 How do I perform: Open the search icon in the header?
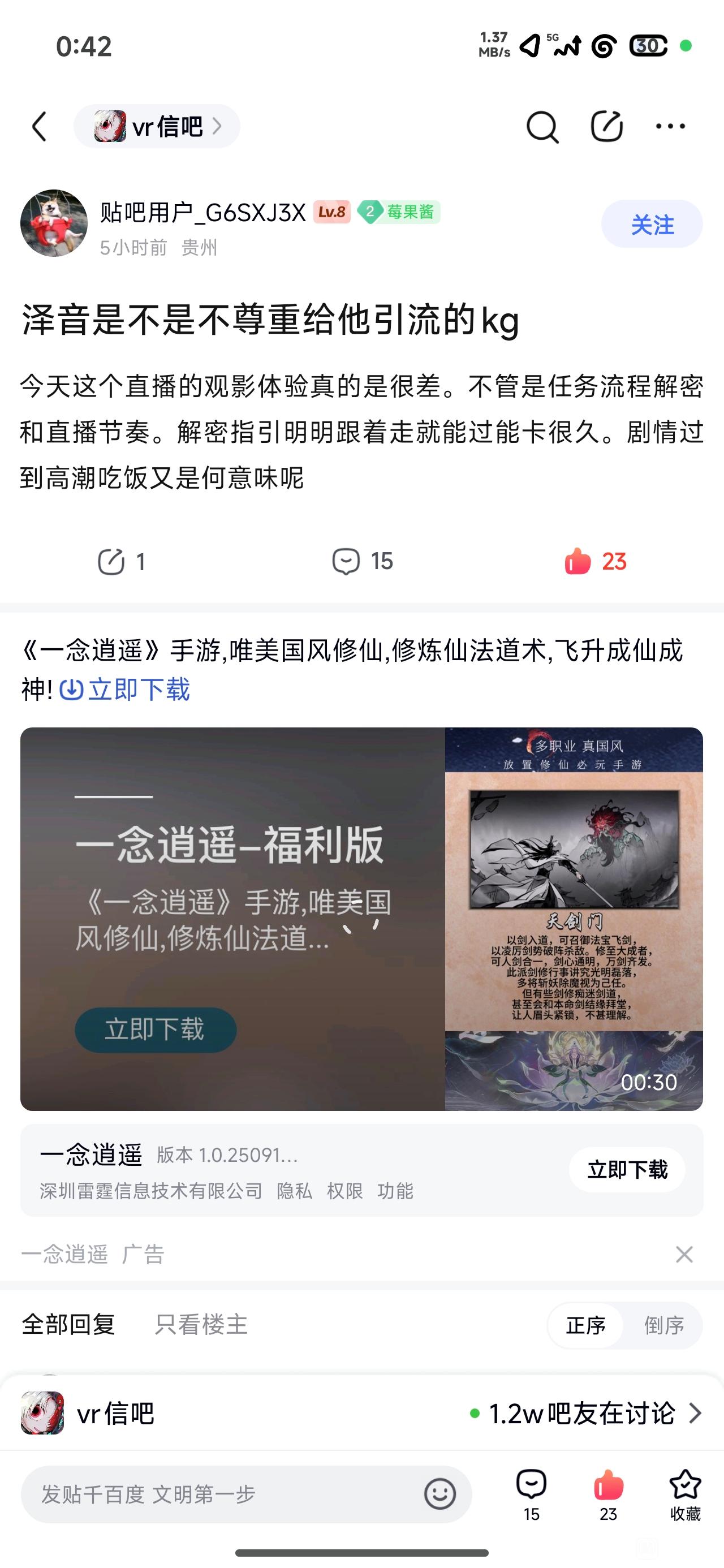click(x=542, y=127)
